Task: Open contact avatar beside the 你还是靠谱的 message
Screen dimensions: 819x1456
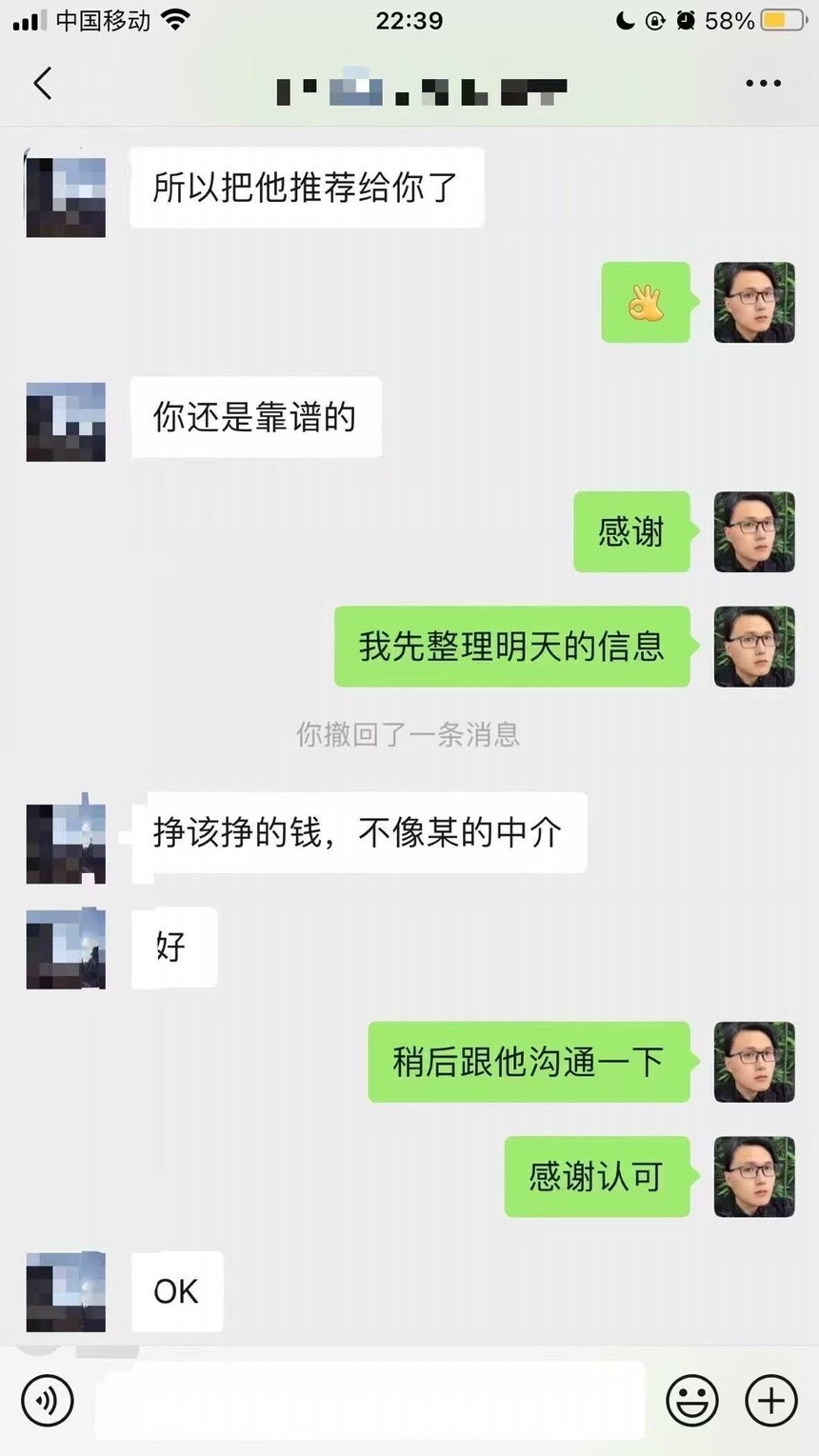Action: click(66, 422)
